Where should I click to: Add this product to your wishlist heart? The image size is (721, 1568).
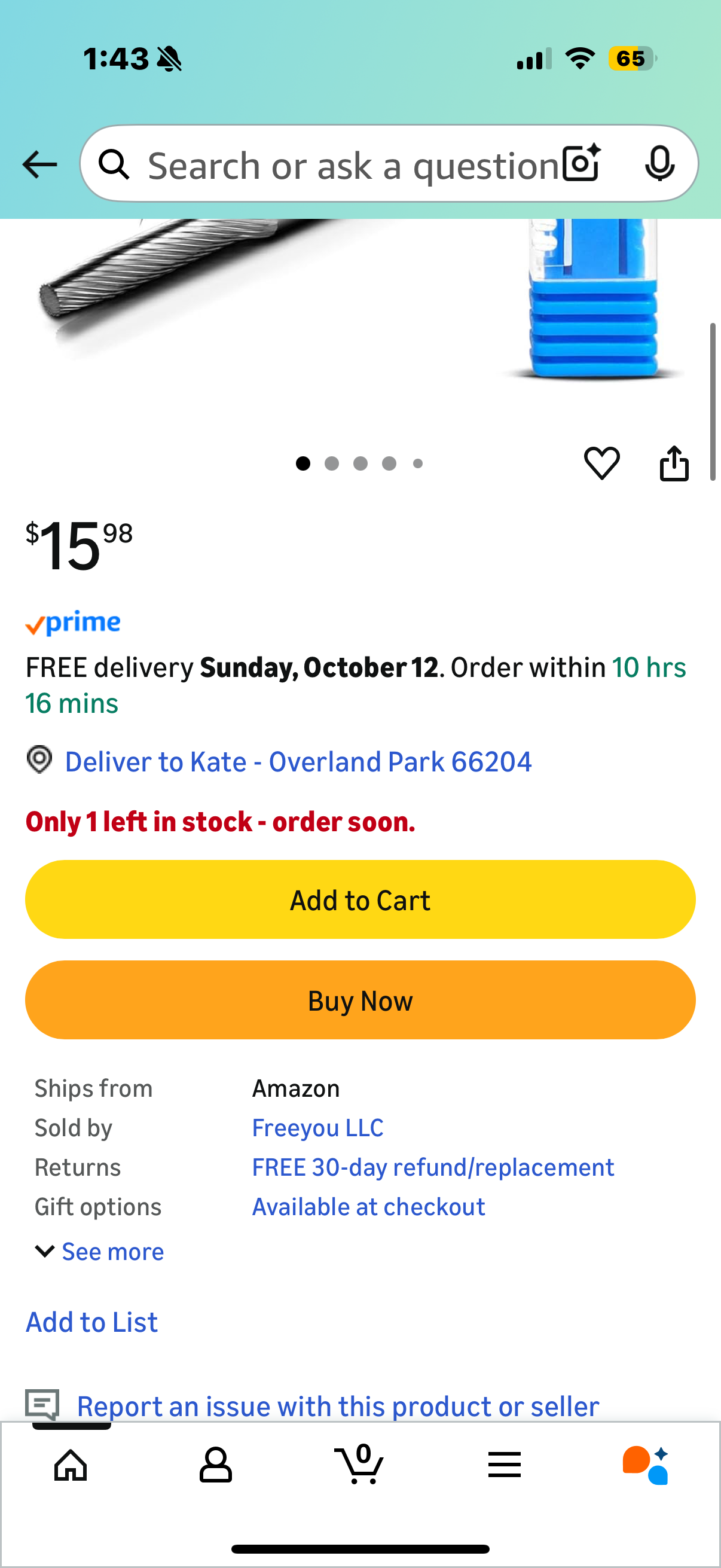click(601, 463)
